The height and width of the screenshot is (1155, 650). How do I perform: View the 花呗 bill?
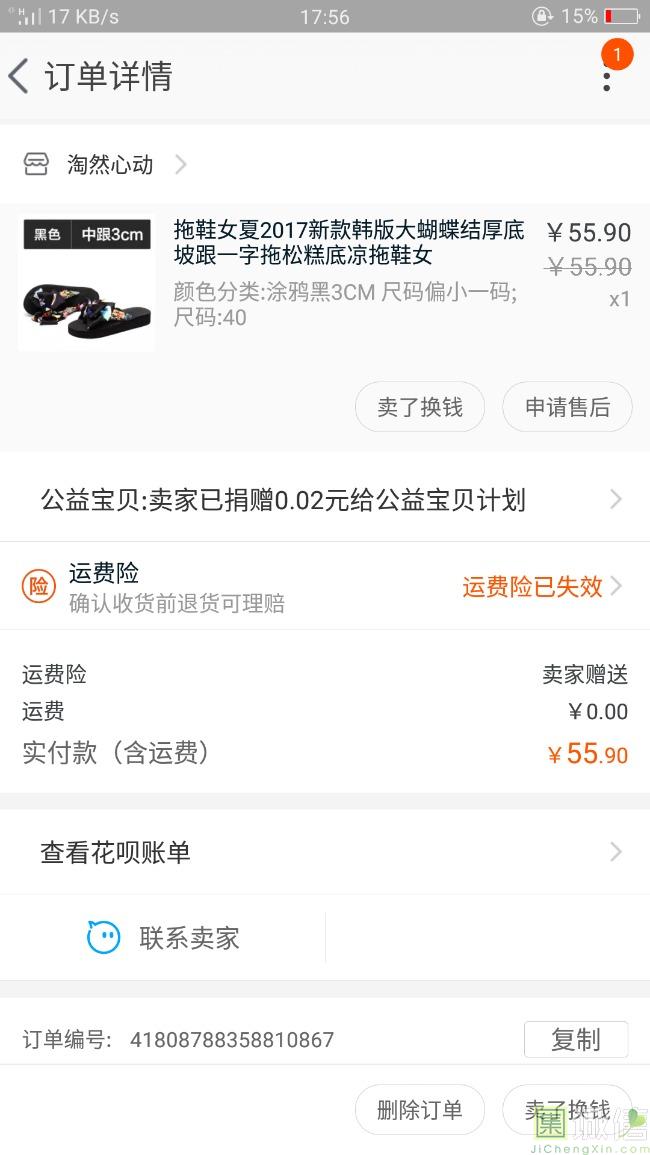tap(325, 852)
